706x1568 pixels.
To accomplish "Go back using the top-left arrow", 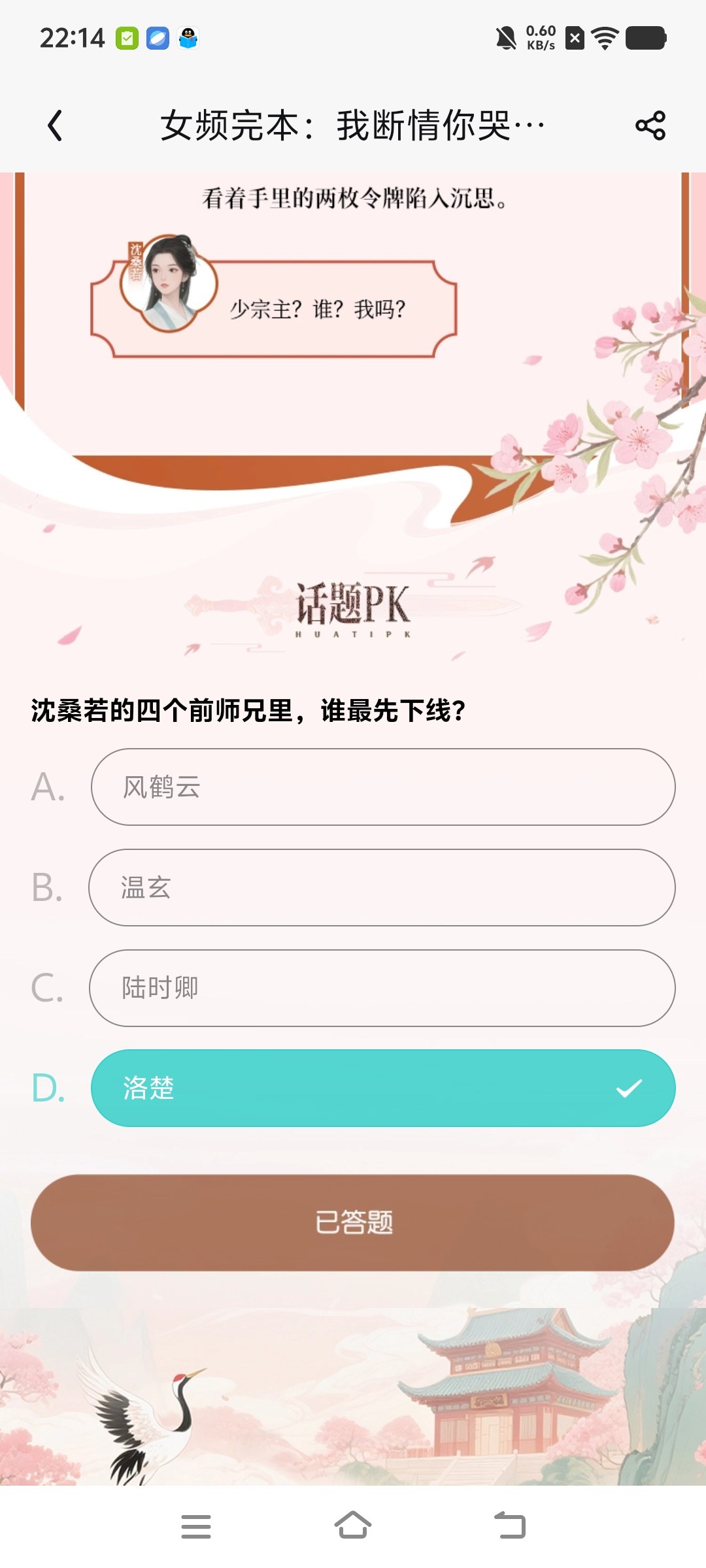I will point(55,125).
